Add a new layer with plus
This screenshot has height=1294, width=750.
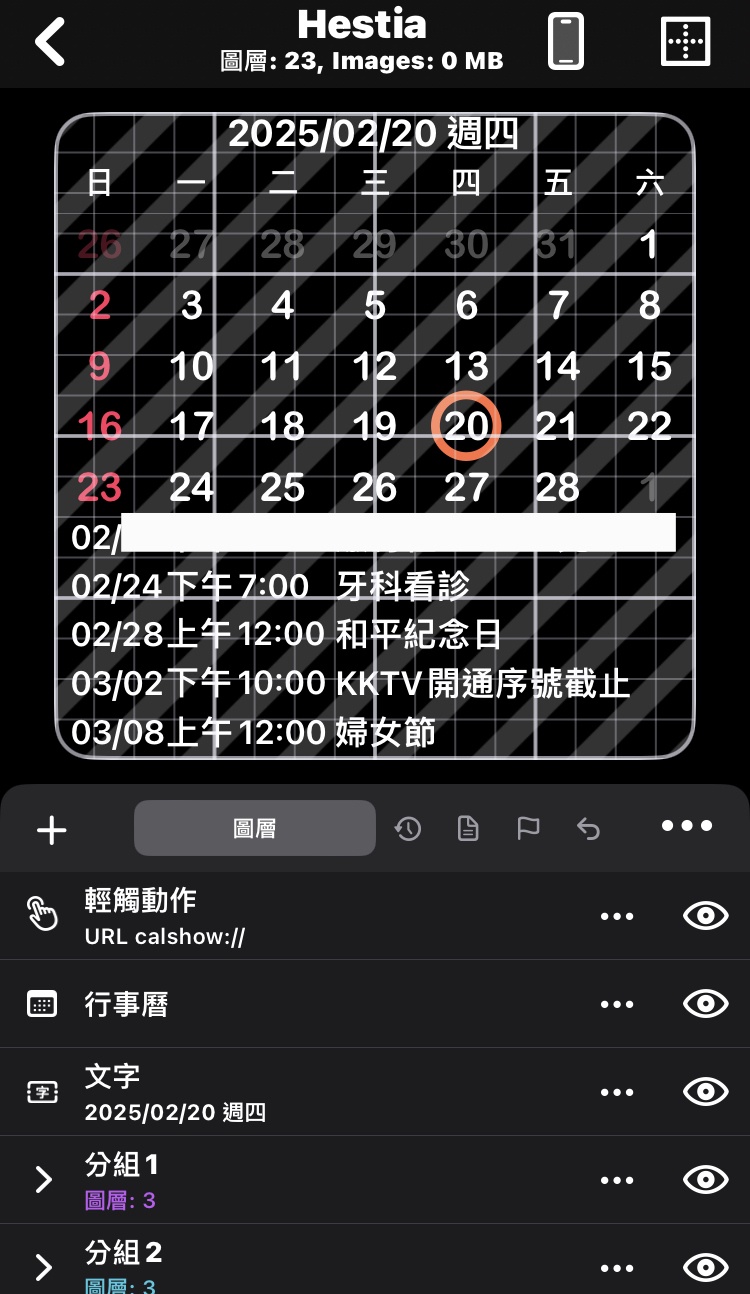(51, 829)
